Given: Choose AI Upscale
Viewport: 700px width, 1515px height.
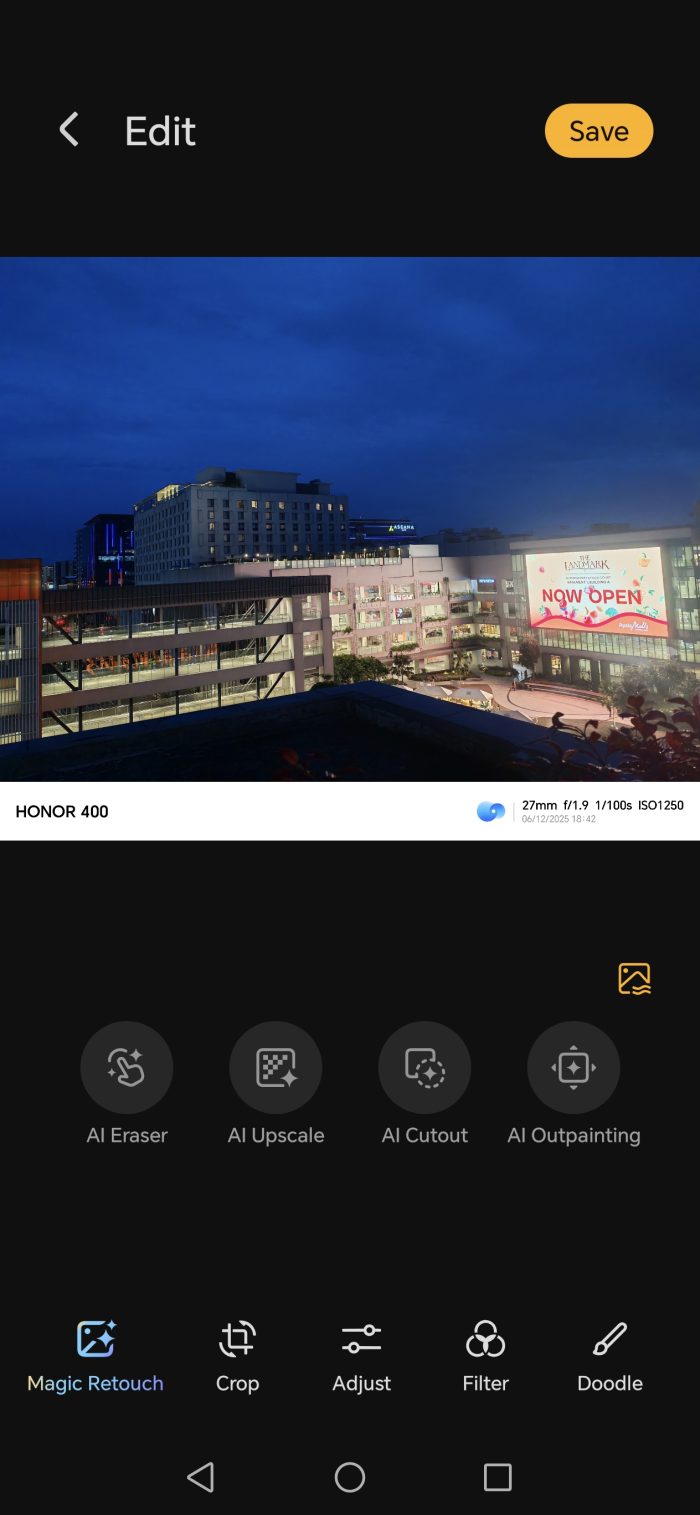Looking at the screenshot, I should click(276, 1068).
